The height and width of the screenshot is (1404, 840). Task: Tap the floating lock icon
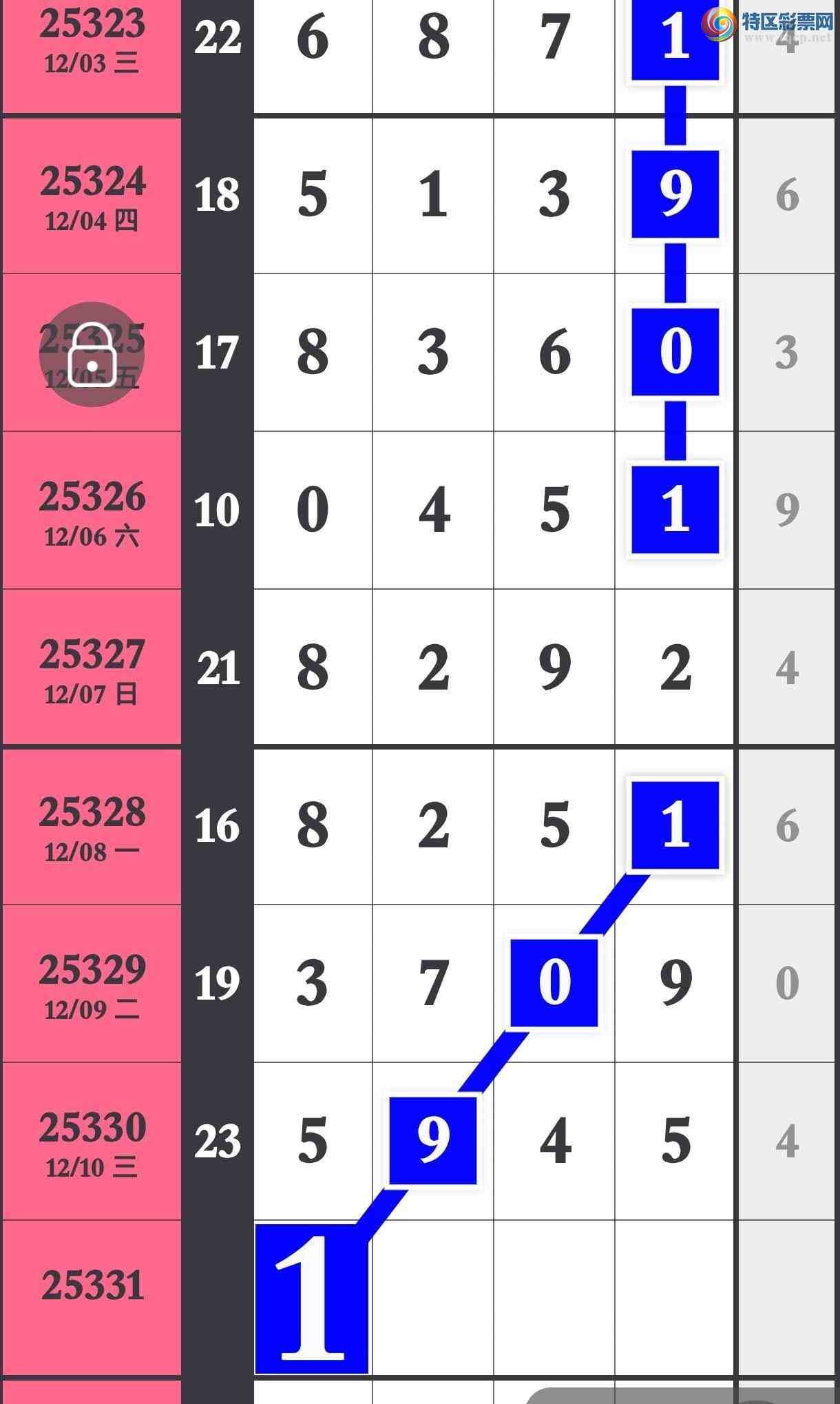click(92, 354)
